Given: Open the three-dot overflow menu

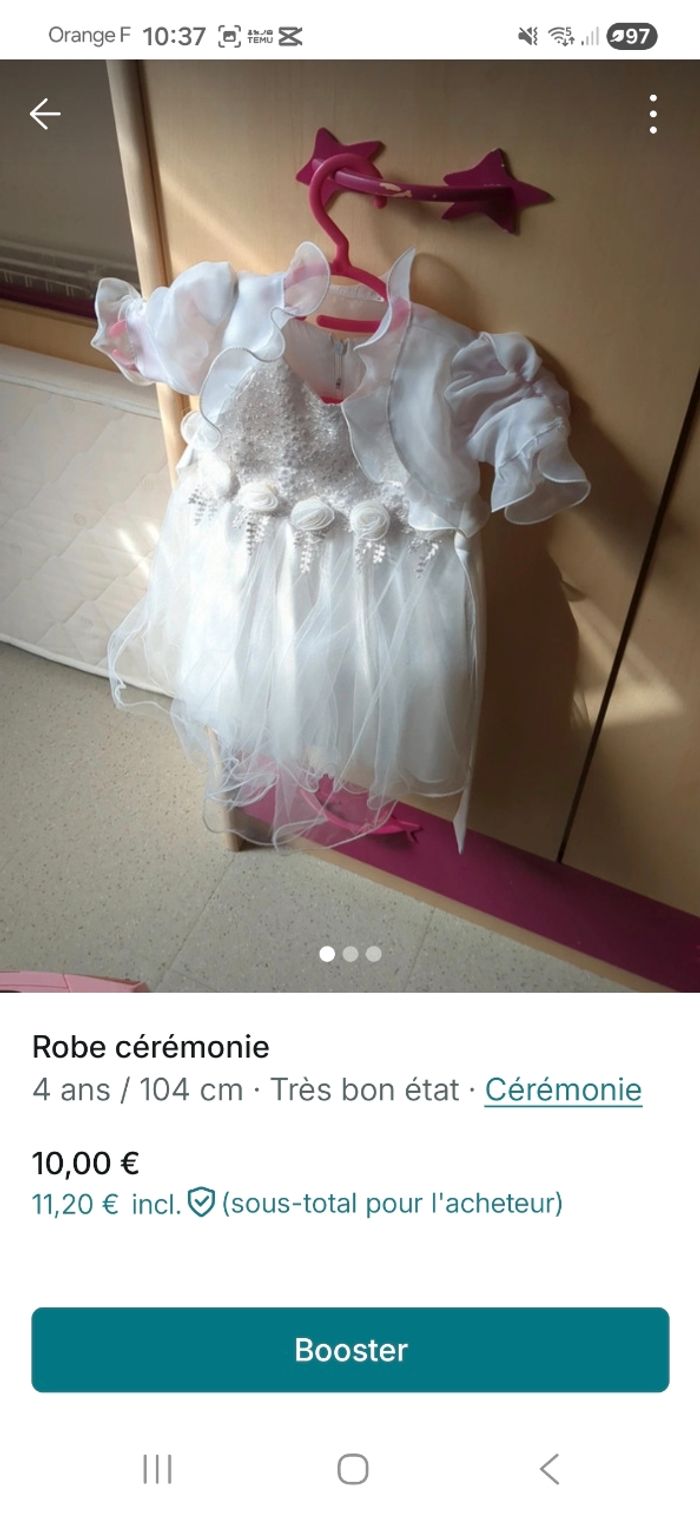Looking at the screenshot, I should [x=653, y=114].
